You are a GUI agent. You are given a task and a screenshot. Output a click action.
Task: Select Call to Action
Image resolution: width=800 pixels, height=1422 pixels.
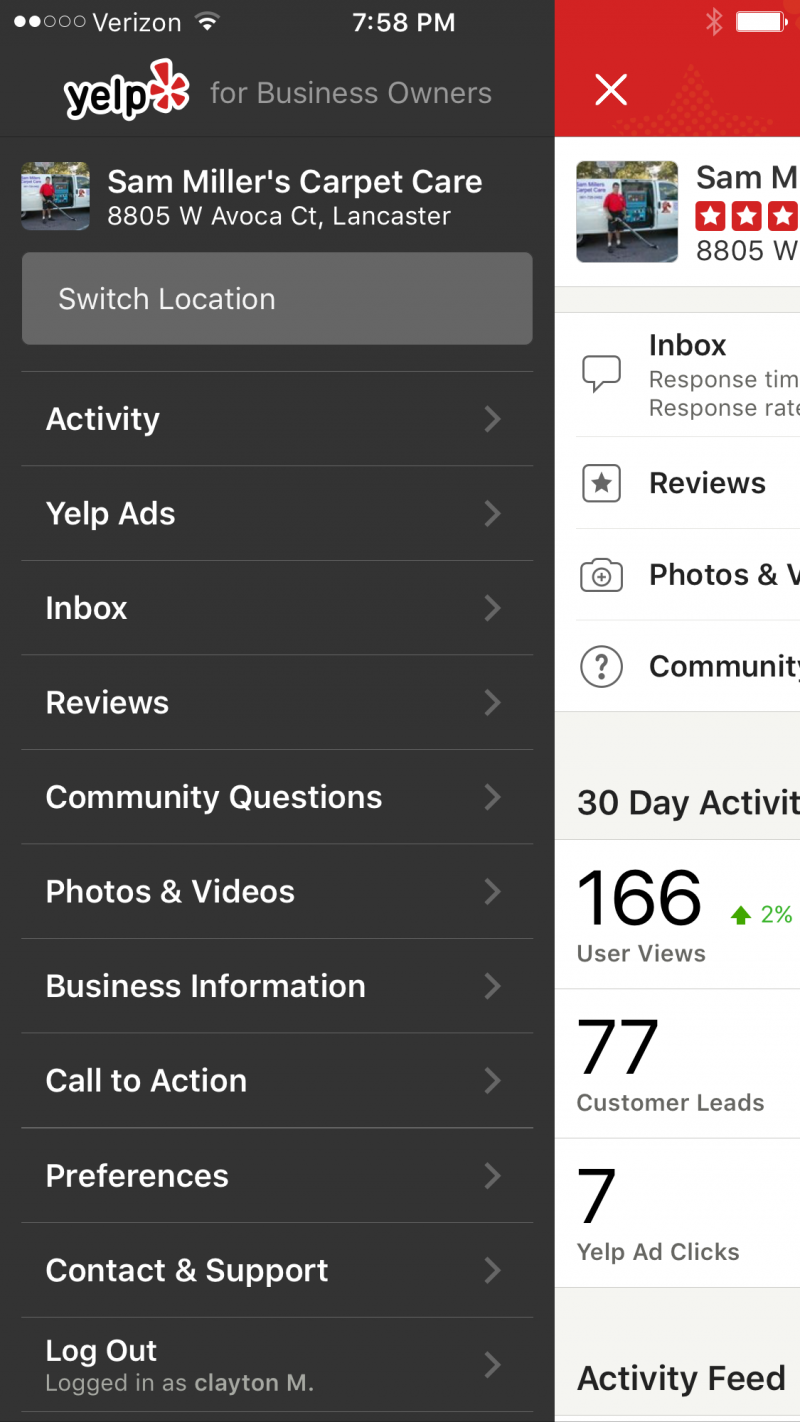pyautogui.click(x=277, y=1081)
